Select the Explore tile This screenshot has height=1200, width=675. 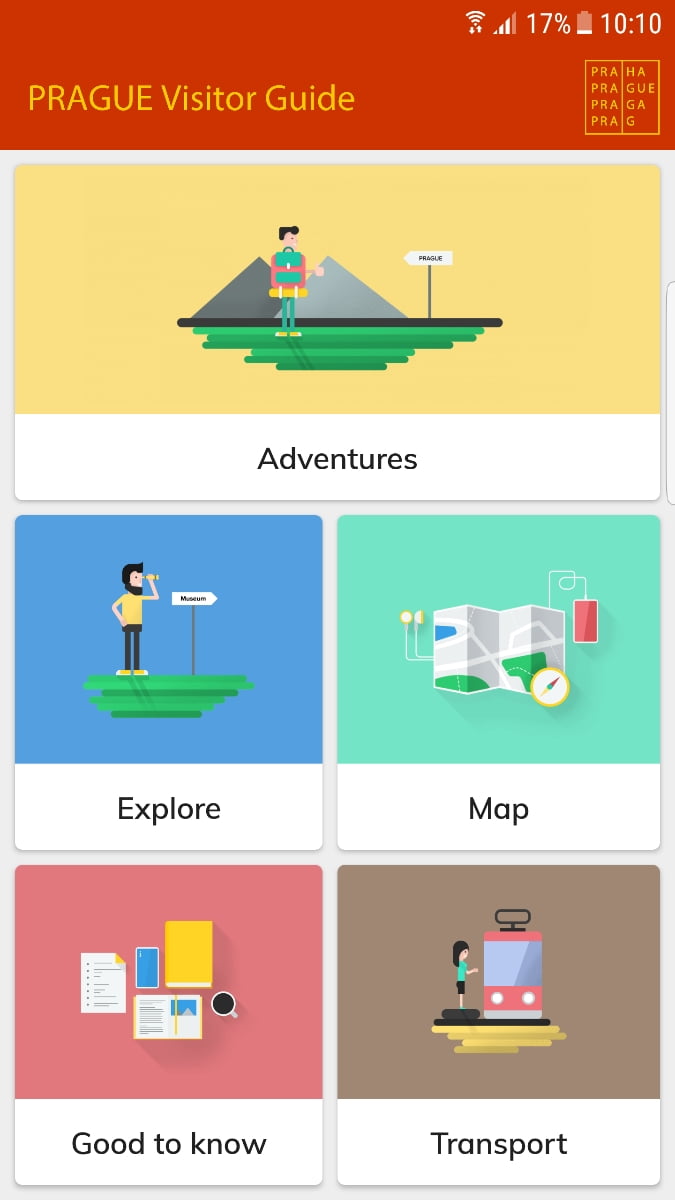[169, 682]
